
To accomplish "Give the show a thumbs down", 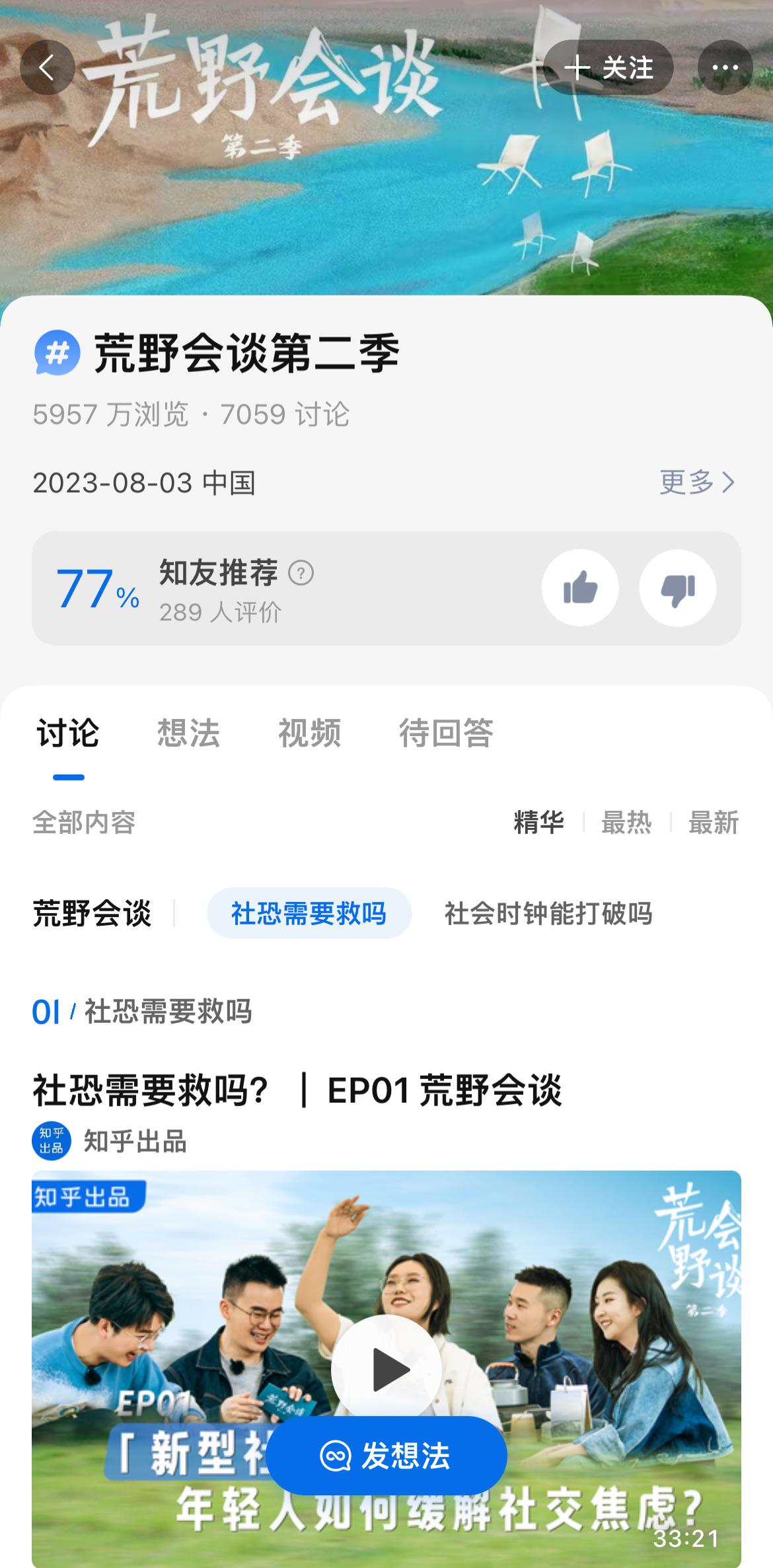I will click(677, 587).
